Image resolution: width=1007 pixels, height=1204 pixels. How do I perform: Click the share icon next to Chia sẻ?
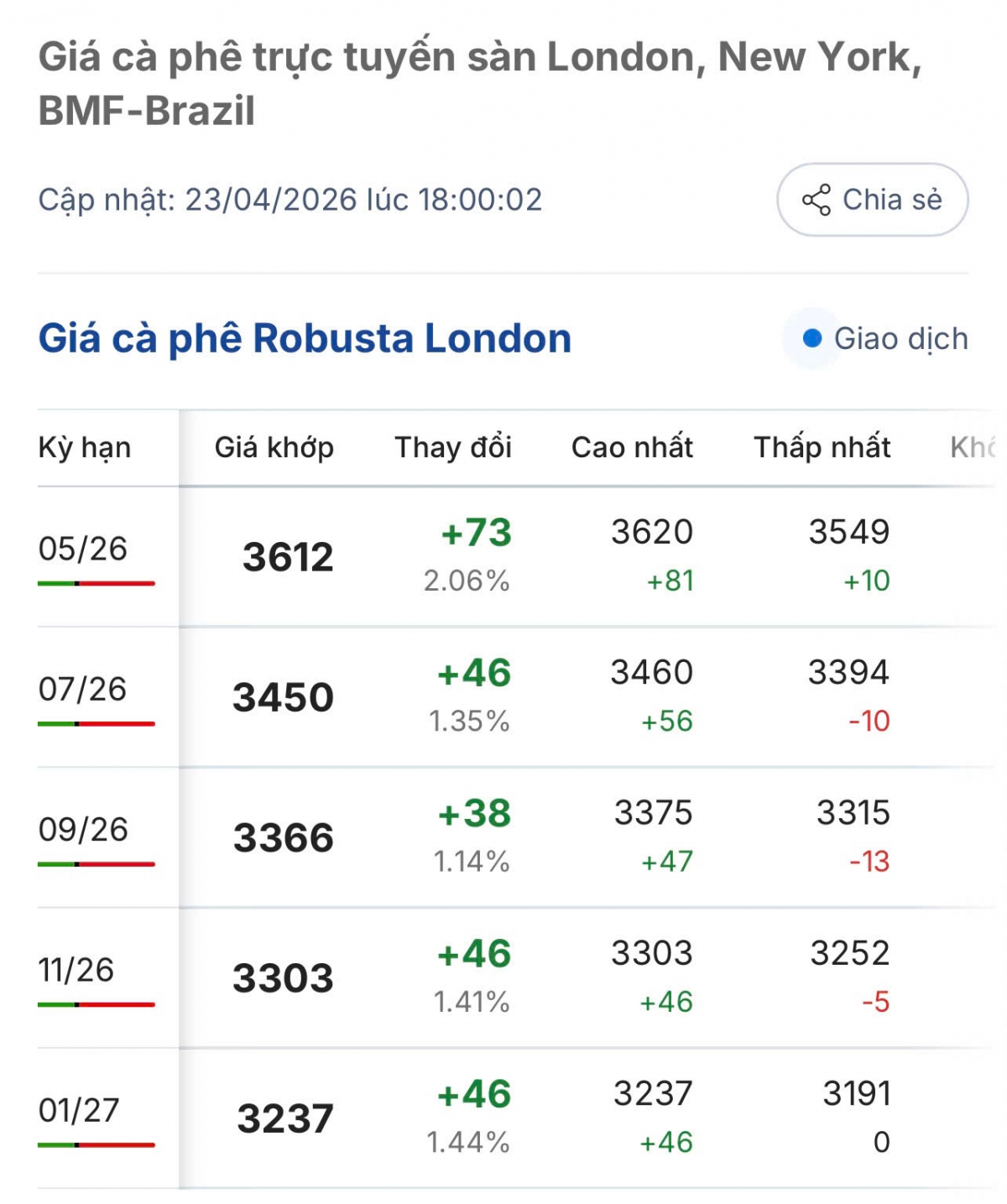(818, 199)
